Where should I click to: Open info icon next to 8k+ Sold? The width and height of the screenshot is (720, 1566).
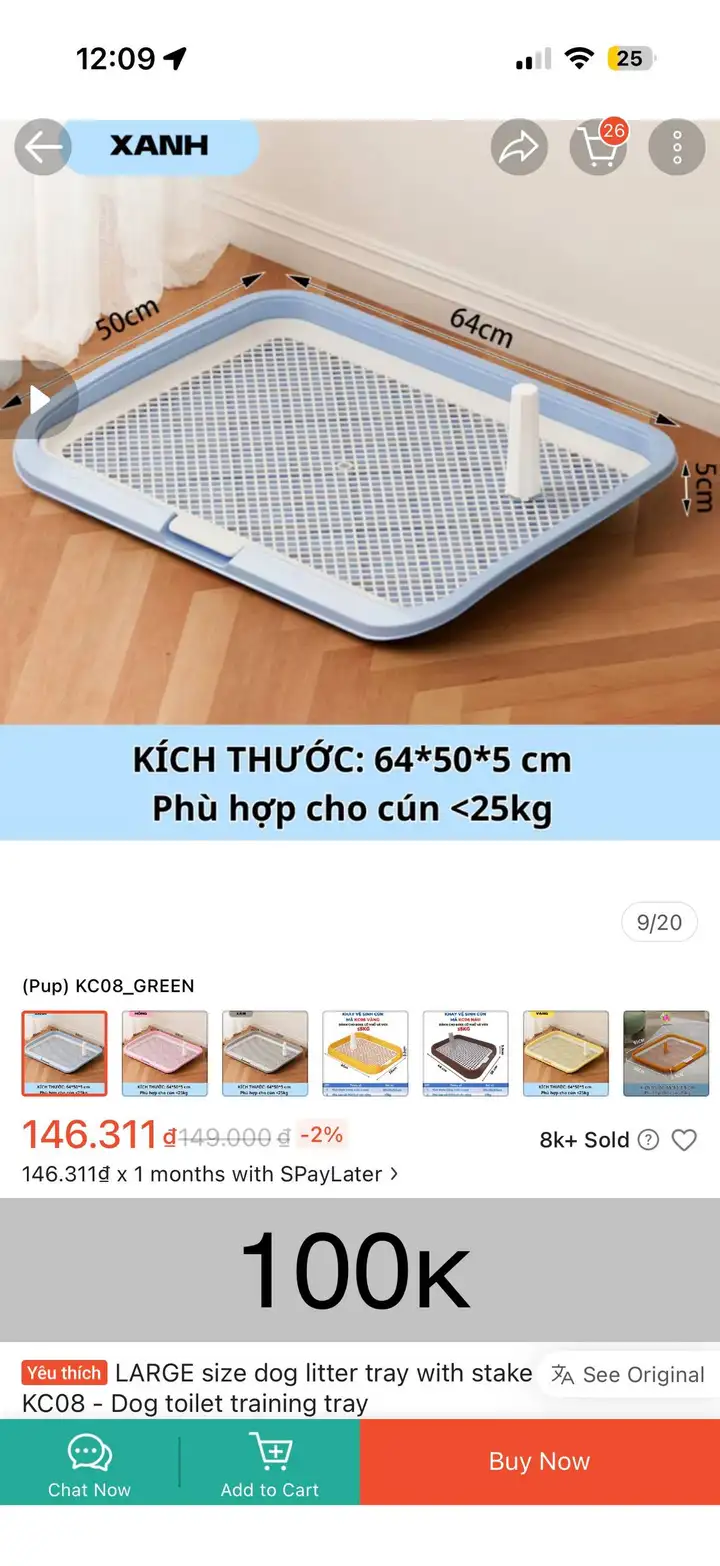tap(648, 1139)
